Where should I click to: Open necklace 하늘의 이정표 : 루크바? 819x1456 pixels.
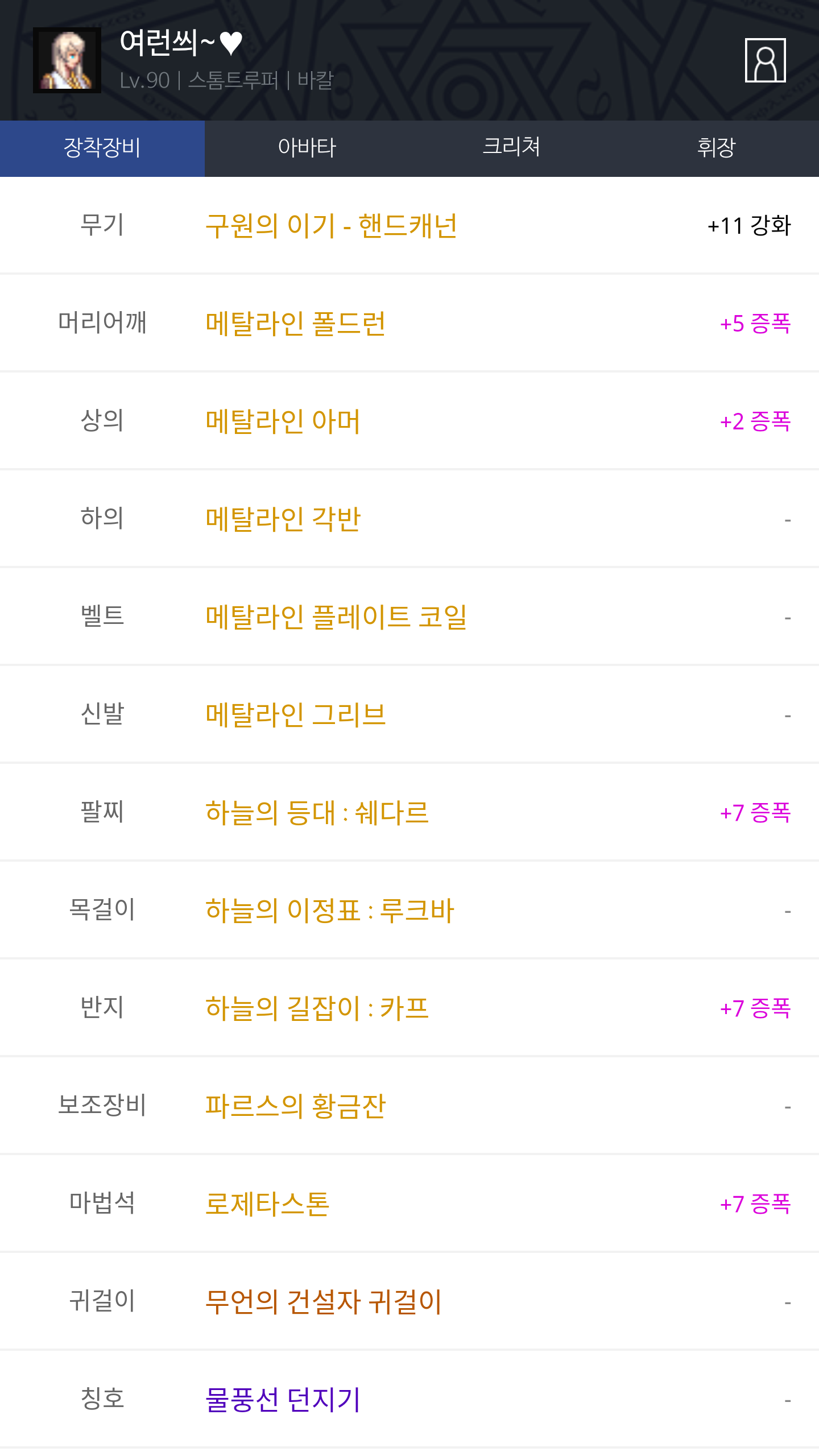tap(409, 910)
